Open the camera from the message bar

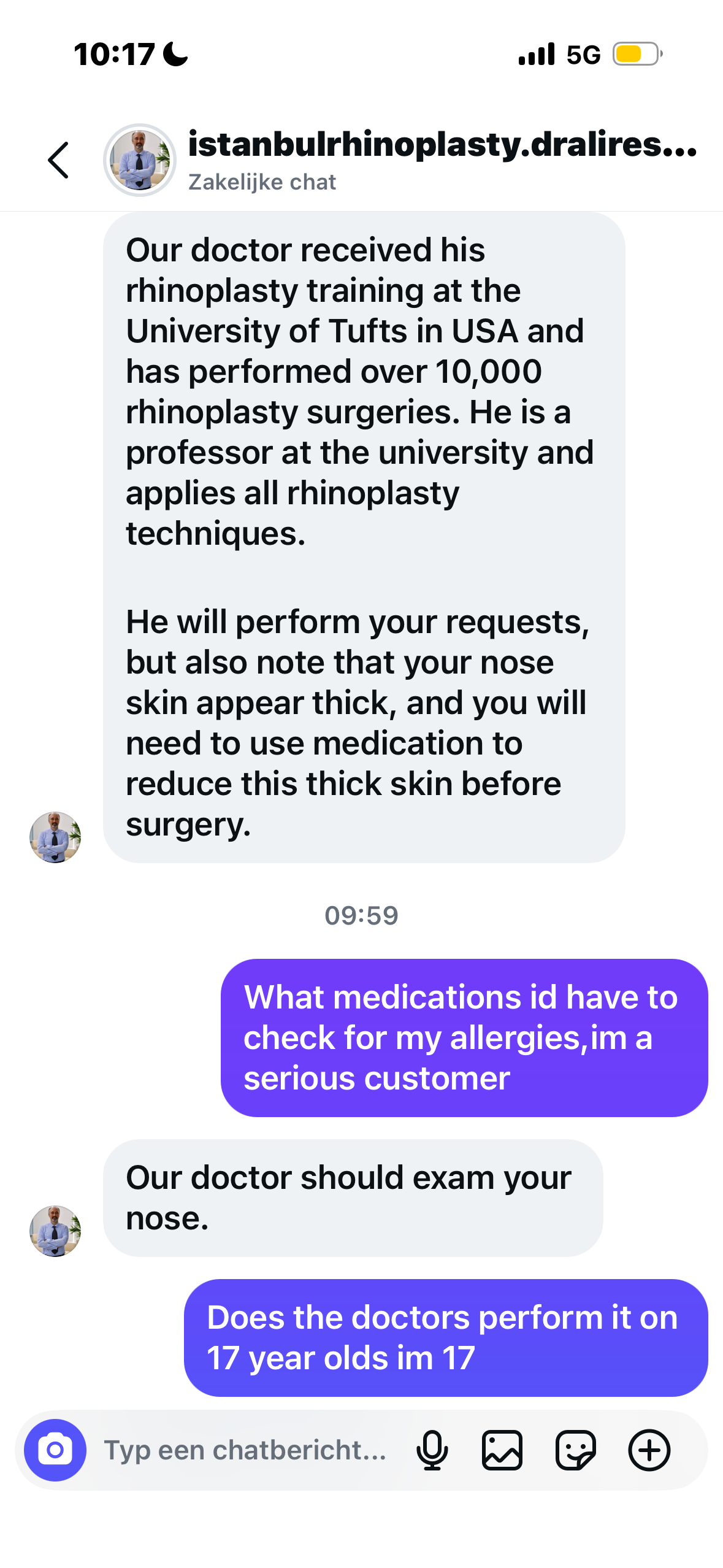(55, 1450)
